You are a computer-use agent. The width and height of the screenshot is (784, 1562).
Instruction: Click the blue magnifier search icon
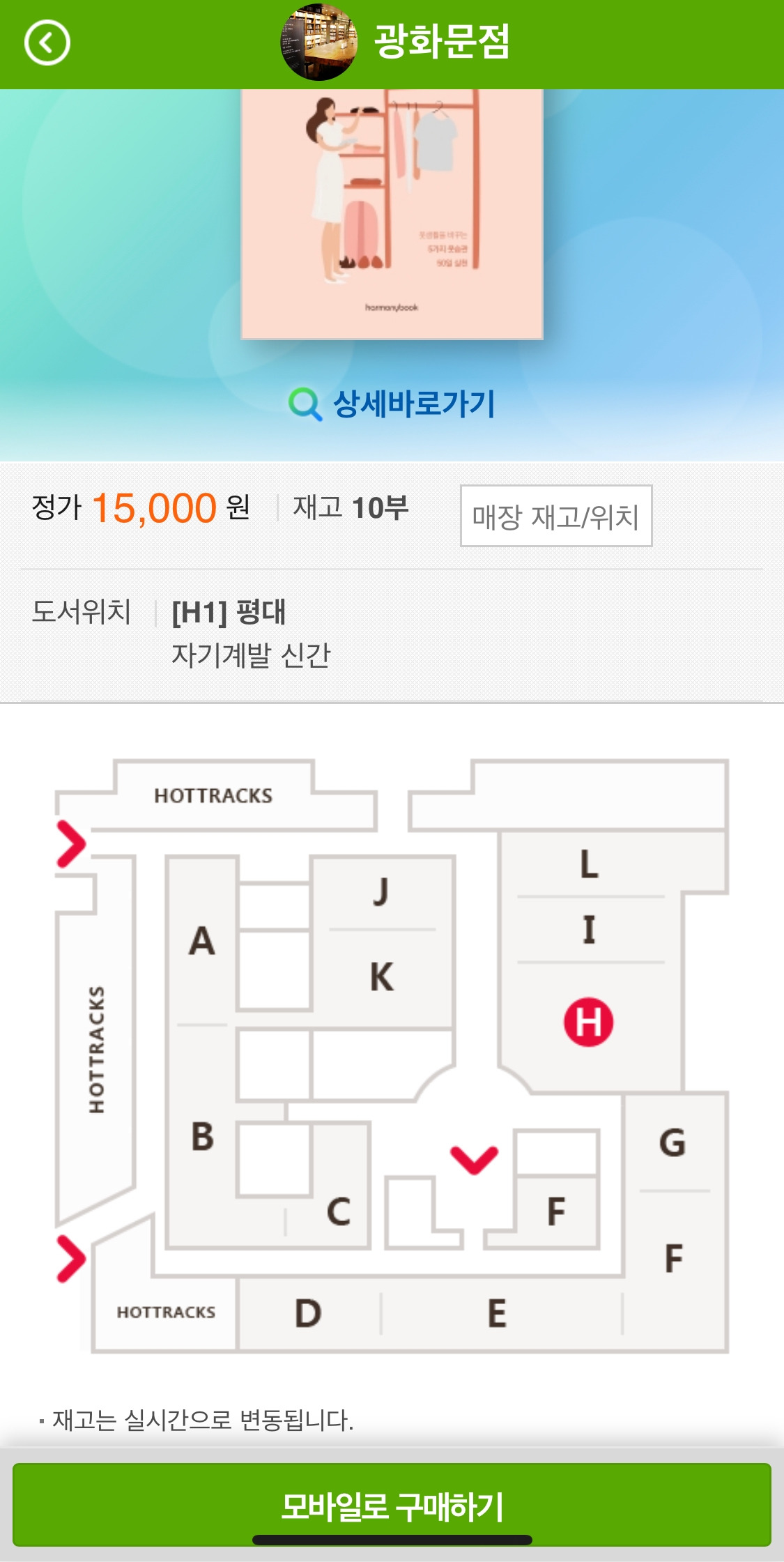[x=302, y=402]
